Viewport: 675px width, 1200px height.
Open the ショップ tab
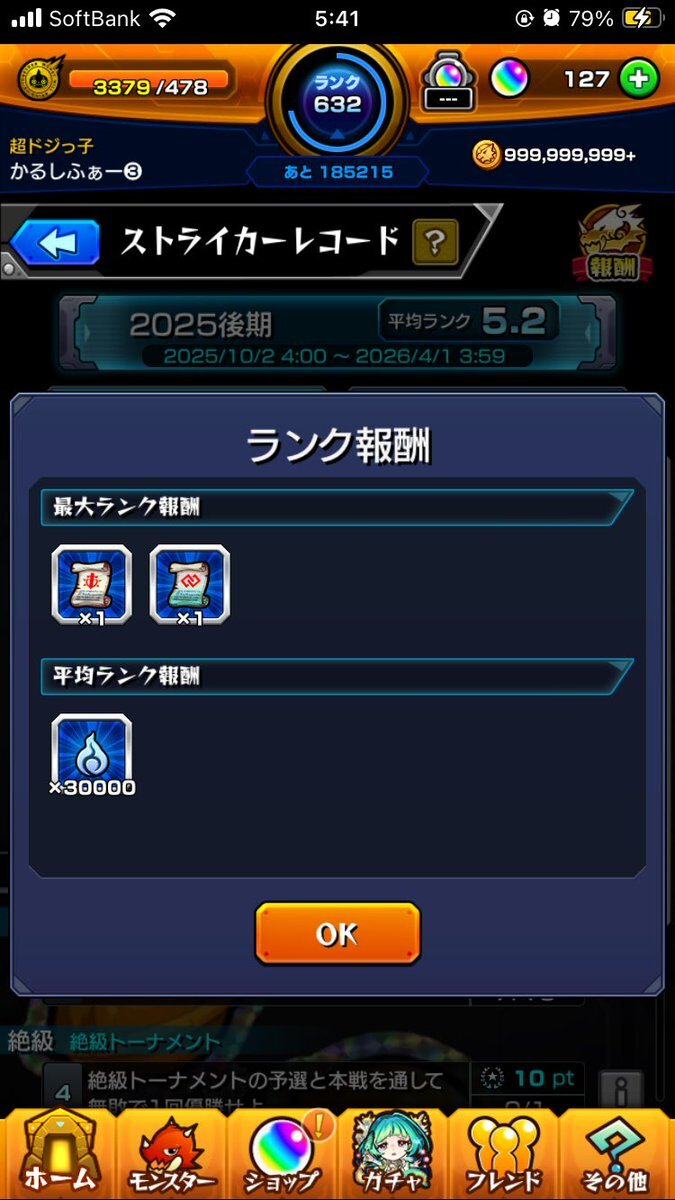click(x=282, y=1153)
